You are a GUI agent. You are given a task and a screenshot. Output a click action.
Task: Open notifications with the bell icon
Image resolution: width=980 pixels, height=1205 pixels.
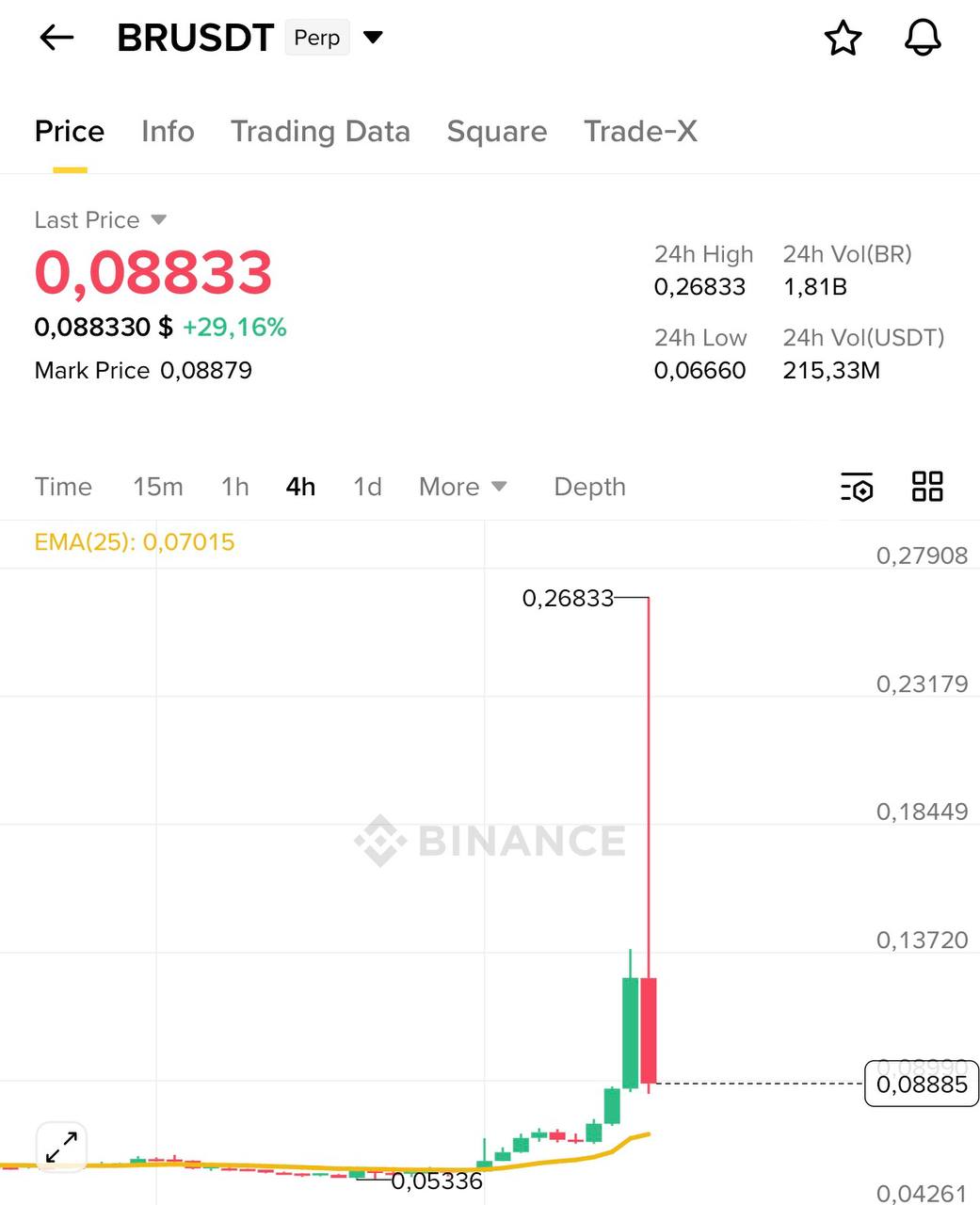click(922, 38)
